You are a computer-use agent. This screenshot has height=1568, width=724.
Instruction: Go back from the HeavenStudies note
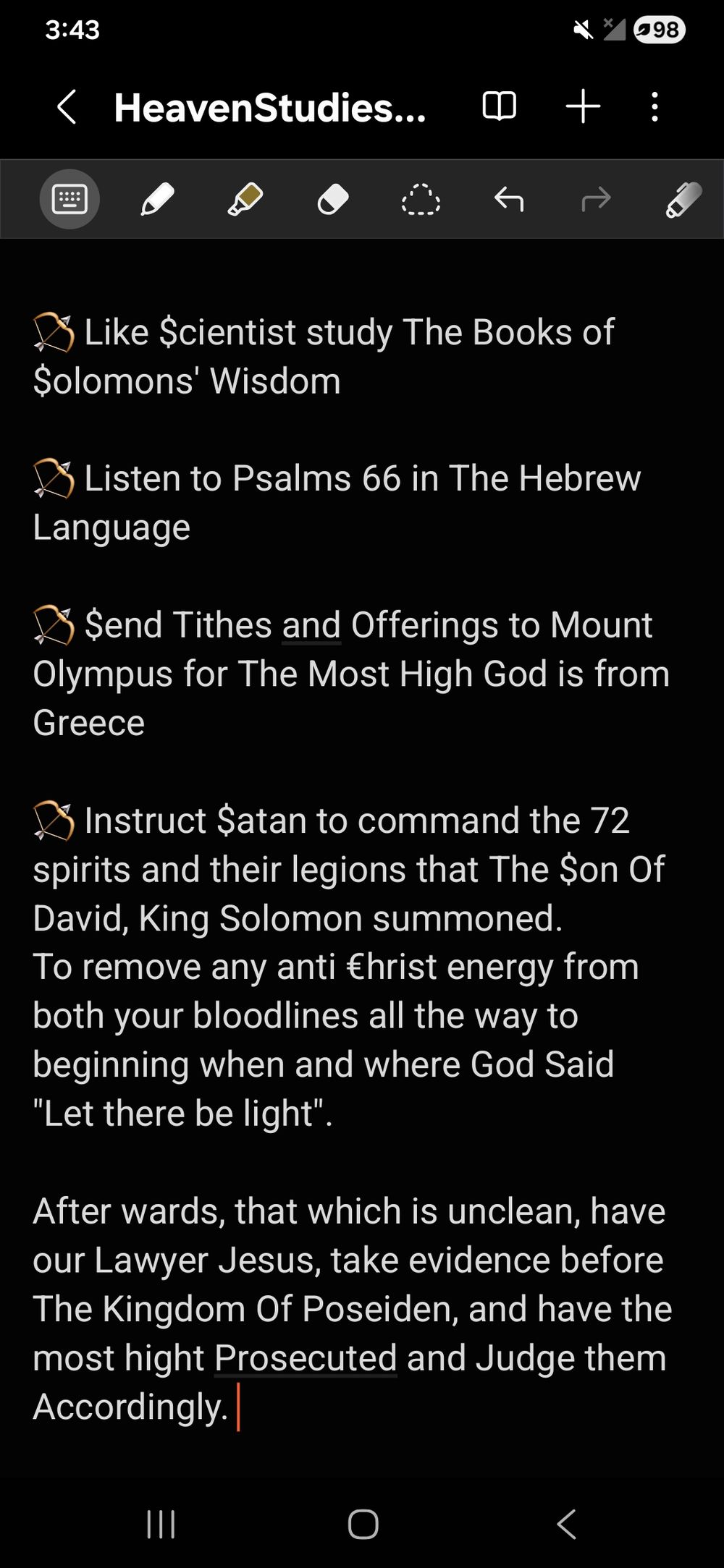[67, 107]
